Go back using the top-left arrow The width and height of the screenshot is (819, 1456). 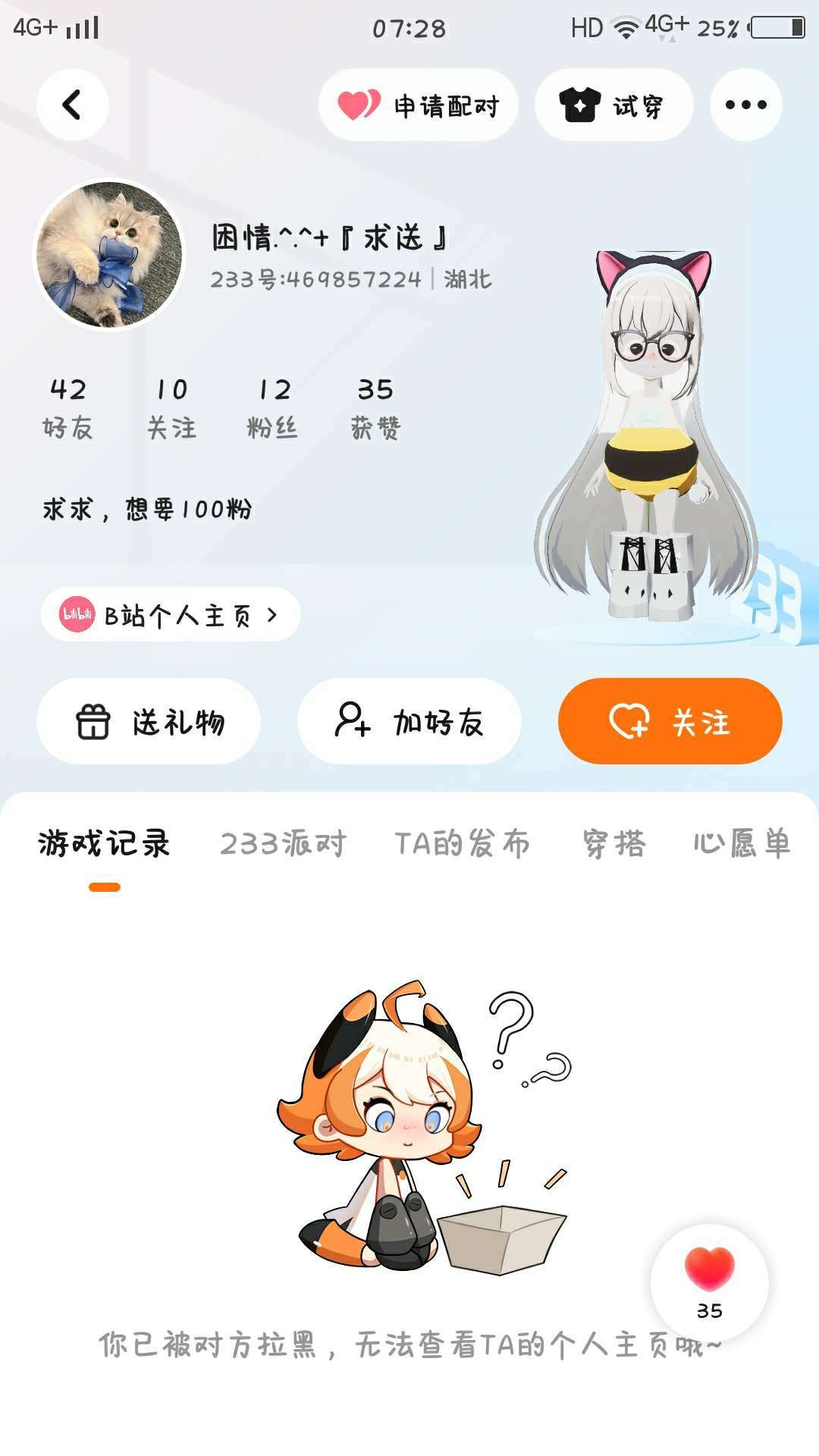click(x=73, y=105)
